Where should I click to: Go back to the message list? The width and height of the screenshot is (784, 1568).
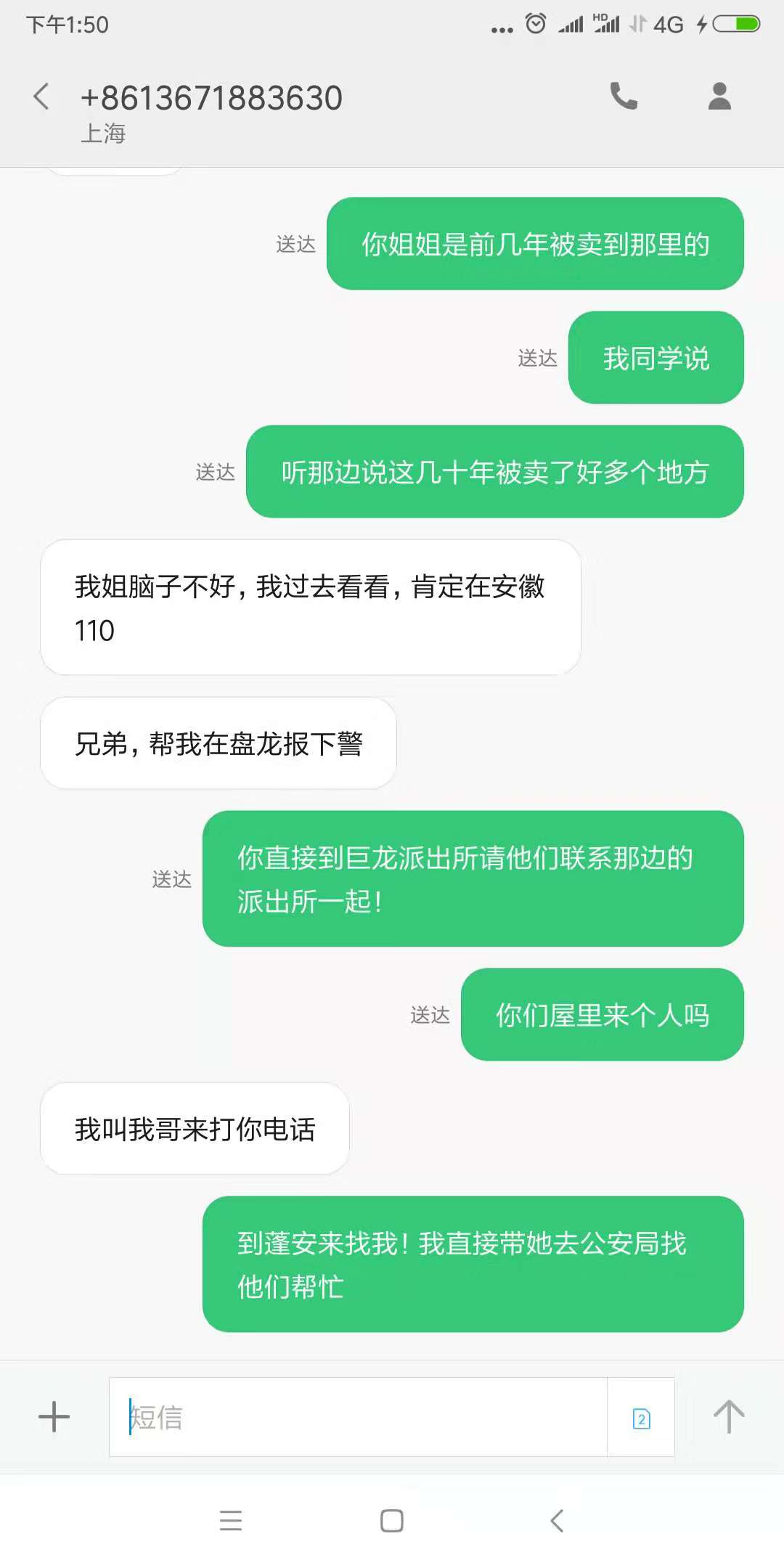(41, 97)
